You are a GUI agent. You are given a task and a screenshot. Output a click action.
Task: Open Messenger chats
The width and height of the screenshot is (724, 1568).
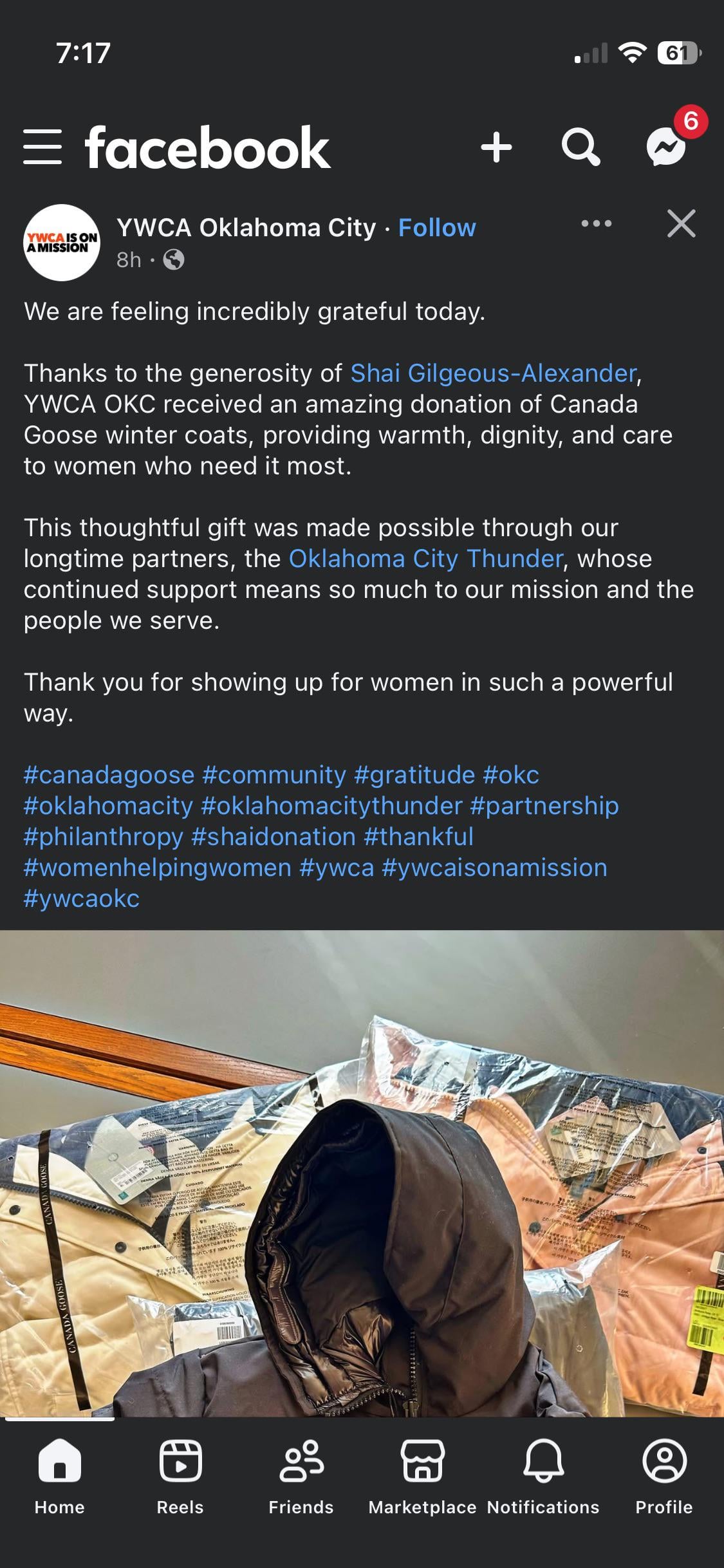[x=667, y=147]
